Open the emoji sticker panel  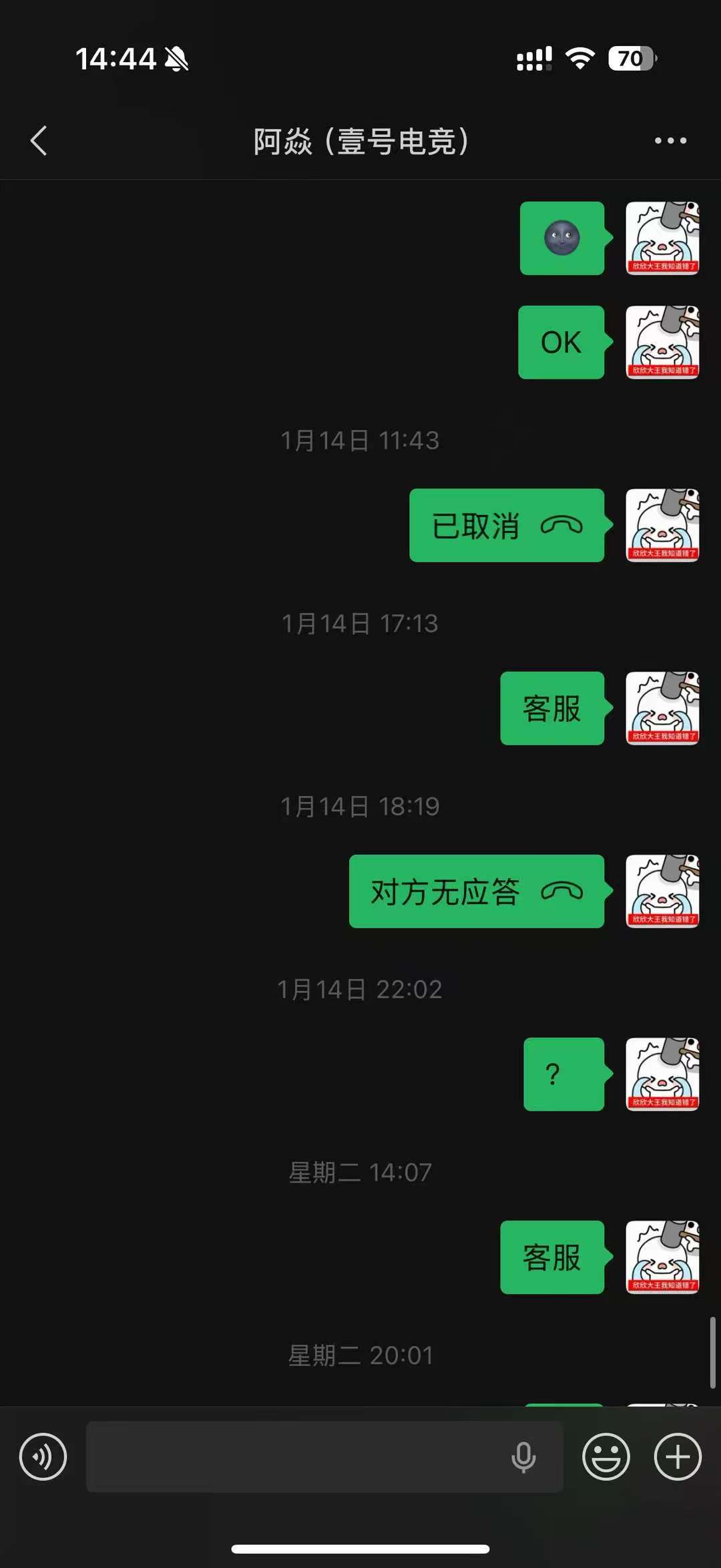pyautogui.click(x=606, y=1456)
